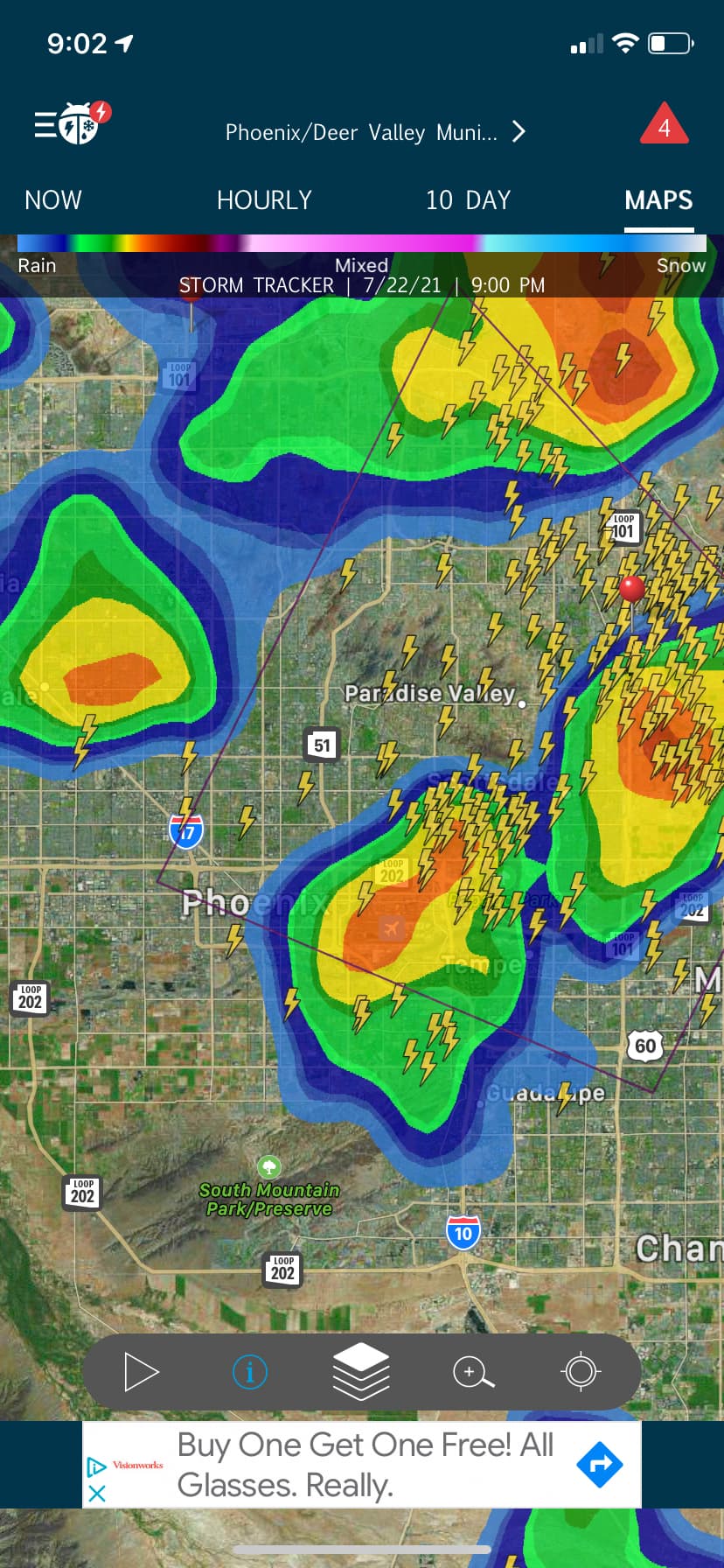Open the map layers selector
The image size is (724, 1568).
pyautogui.click(x=360, y=1371)
